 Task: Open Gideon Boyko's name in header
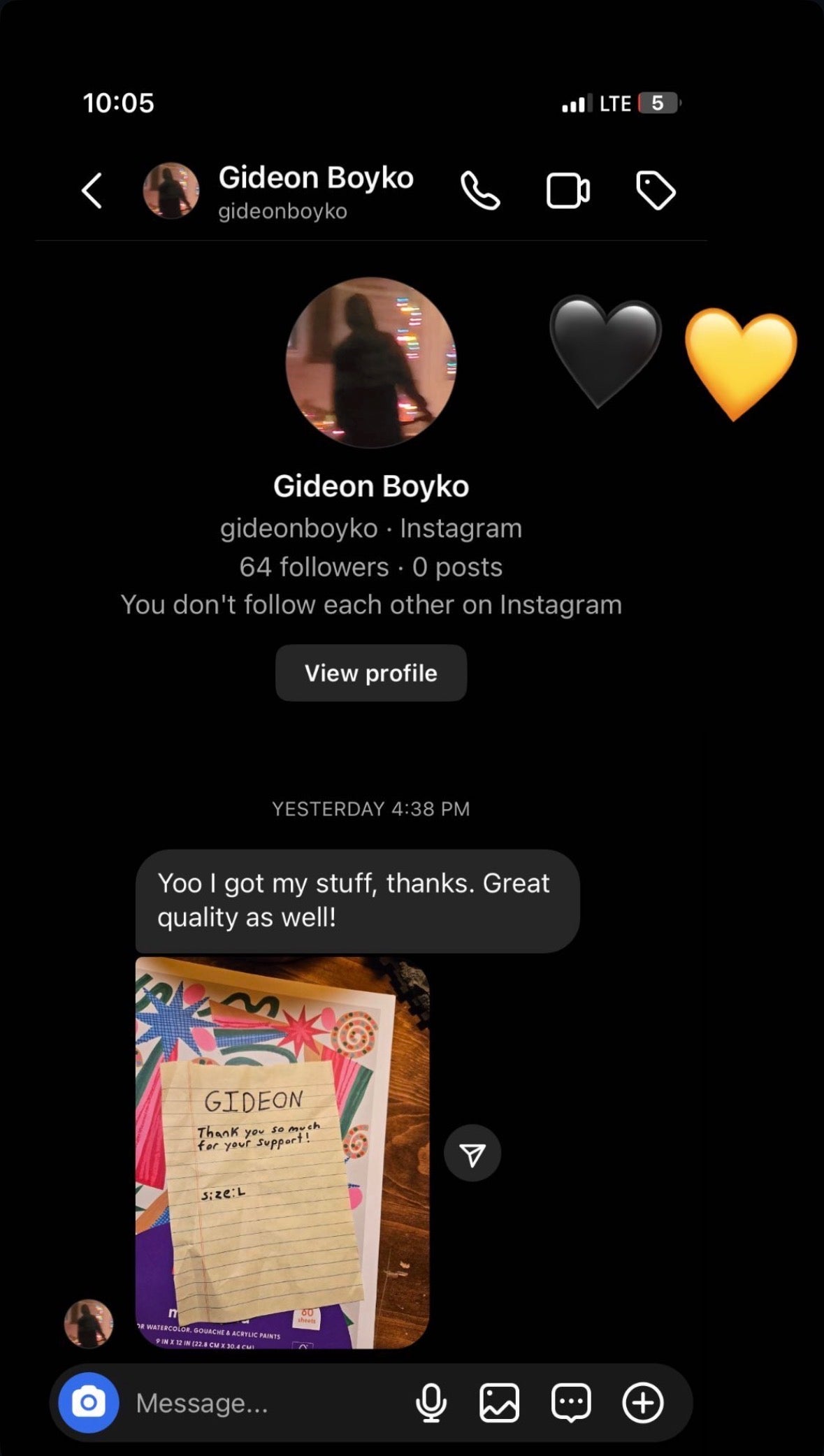(316, 178)
